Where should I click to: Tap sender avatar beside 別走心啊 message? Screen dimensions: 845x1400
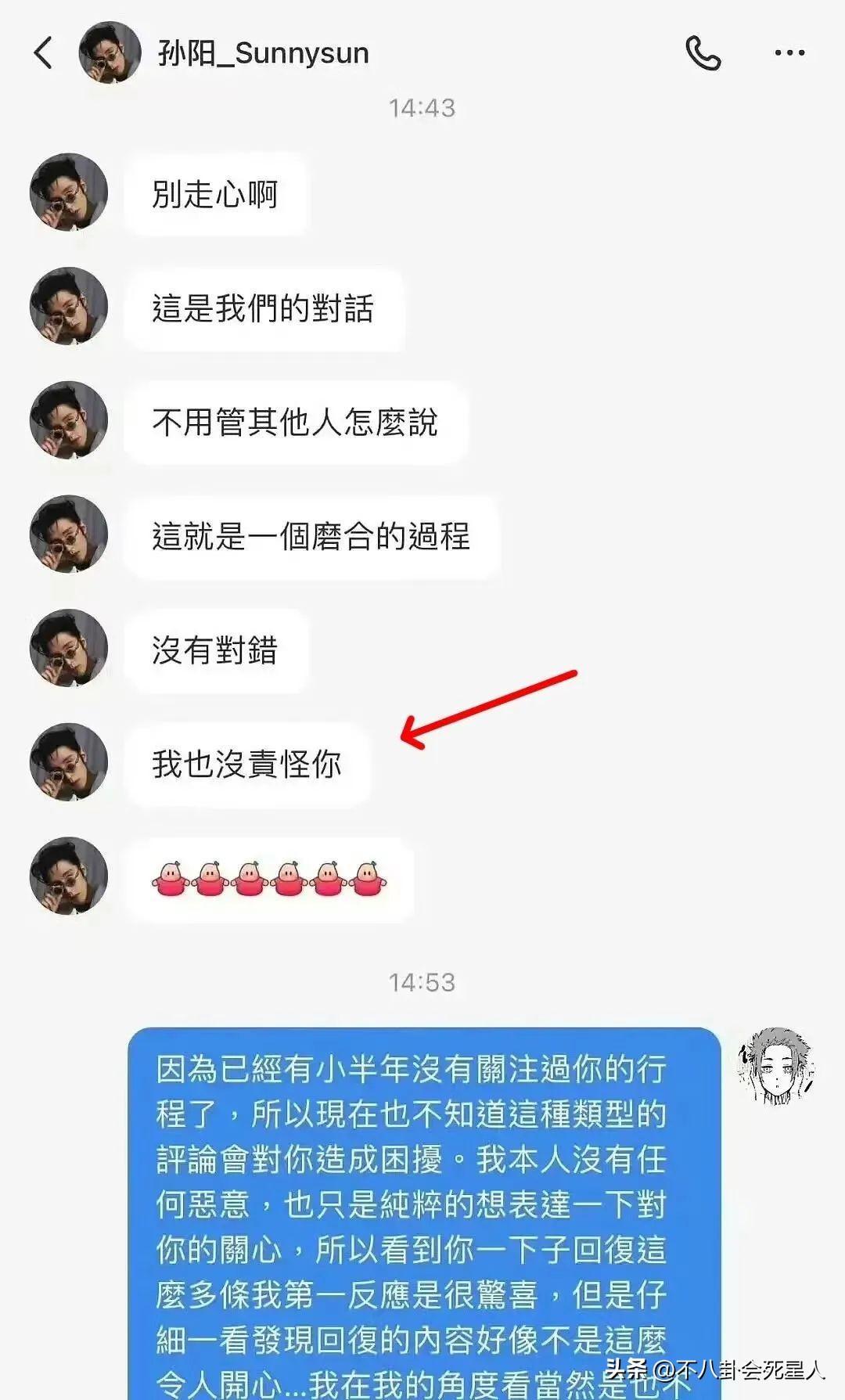tap(69, 193)
